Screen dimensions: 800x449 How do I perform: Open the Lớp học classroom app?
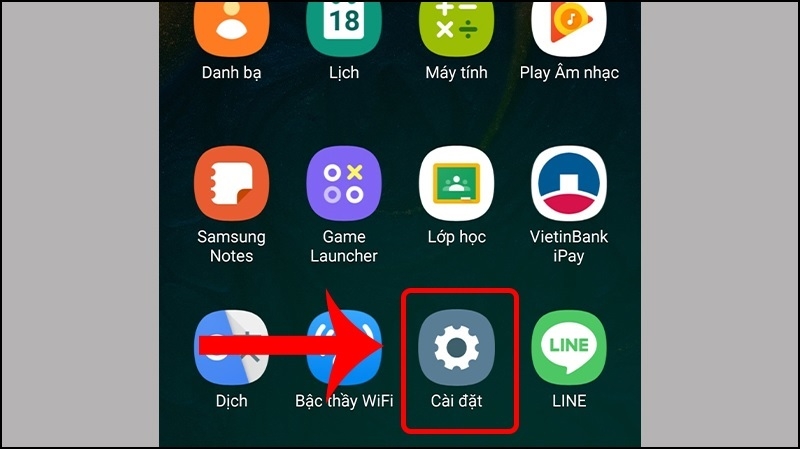click(x=457, y=184)
